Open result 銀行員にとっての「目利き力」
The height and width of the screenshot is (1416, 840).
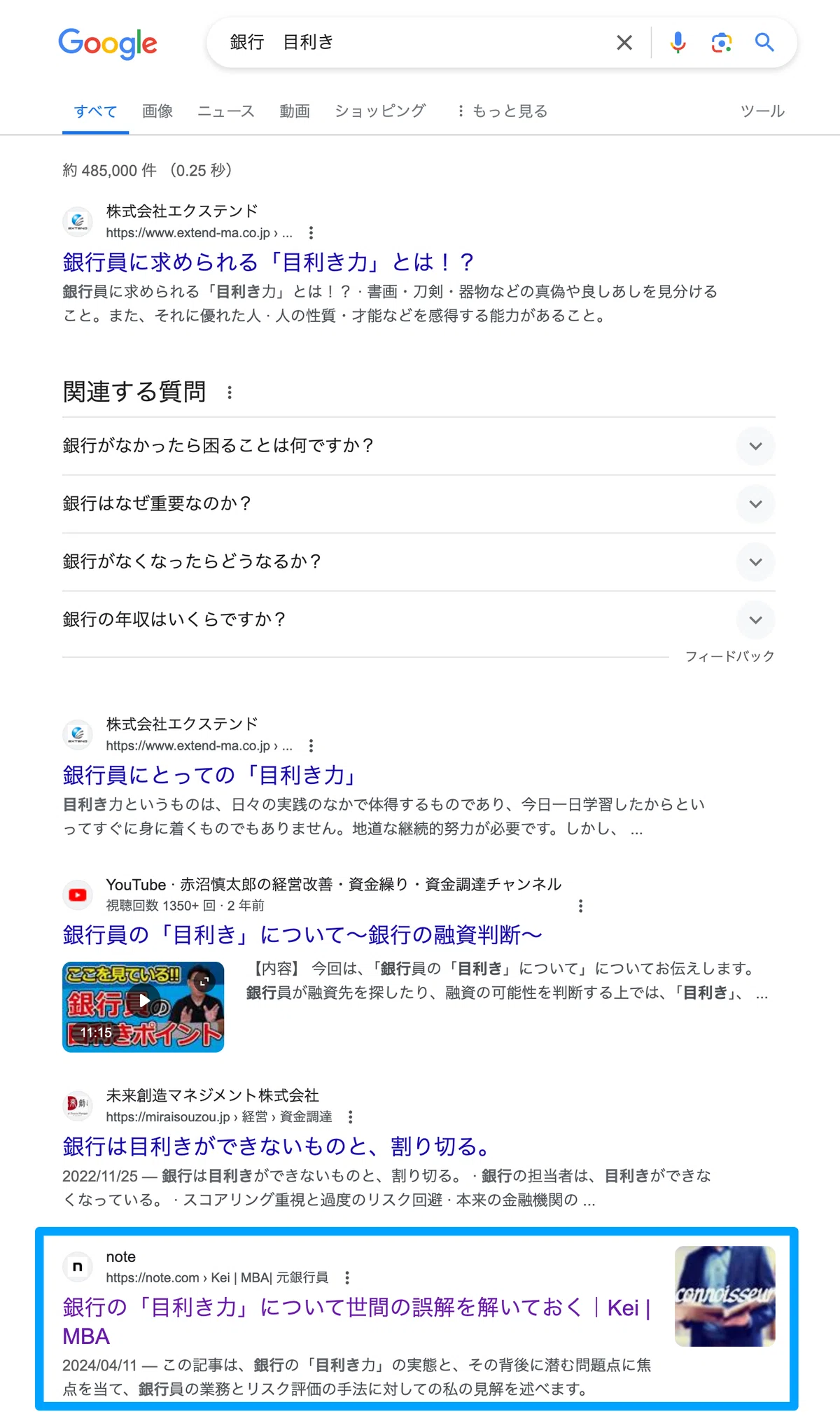[x=210, y=776]
